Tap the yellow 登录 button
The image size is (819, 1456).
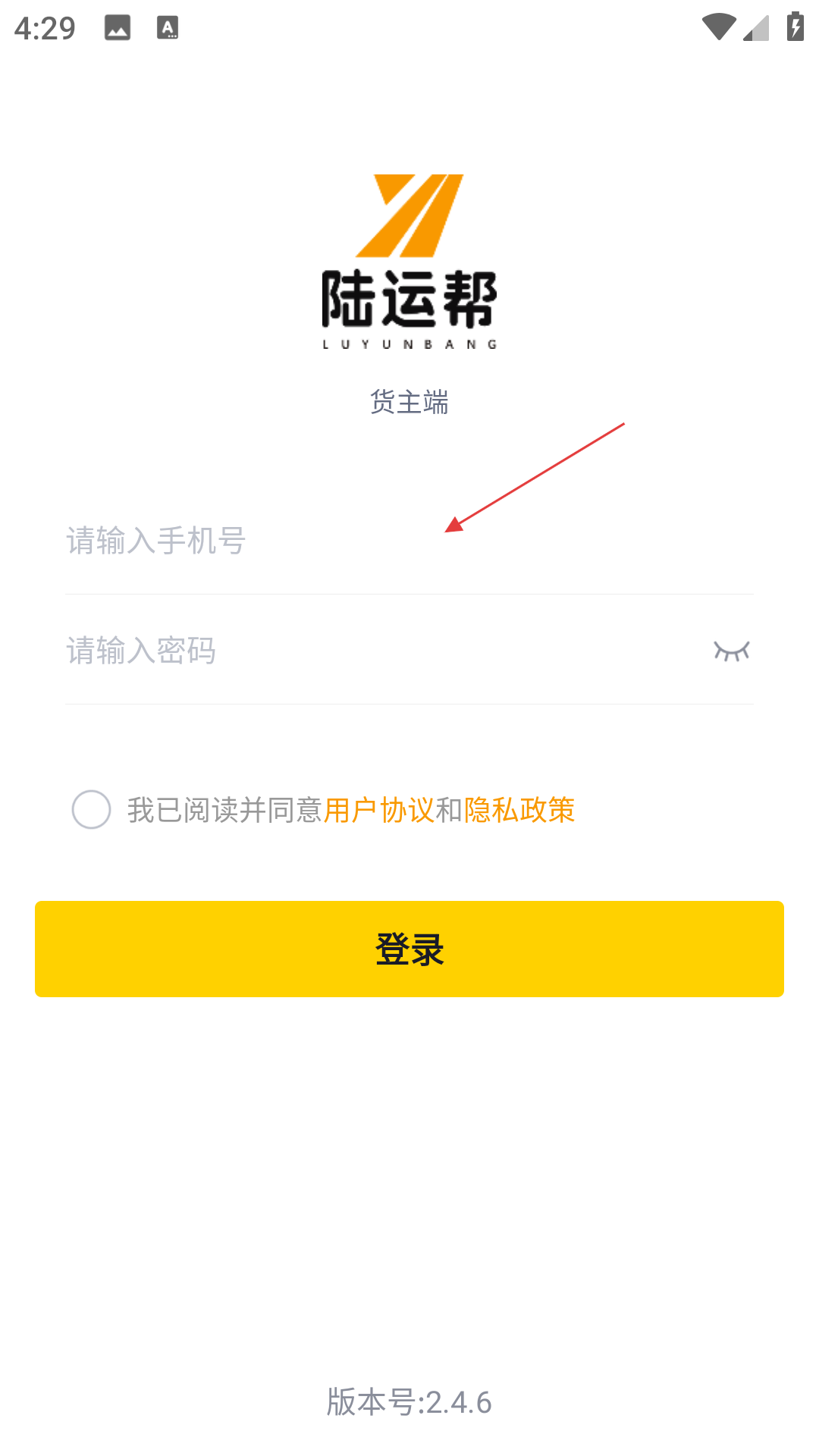[409, 949]
